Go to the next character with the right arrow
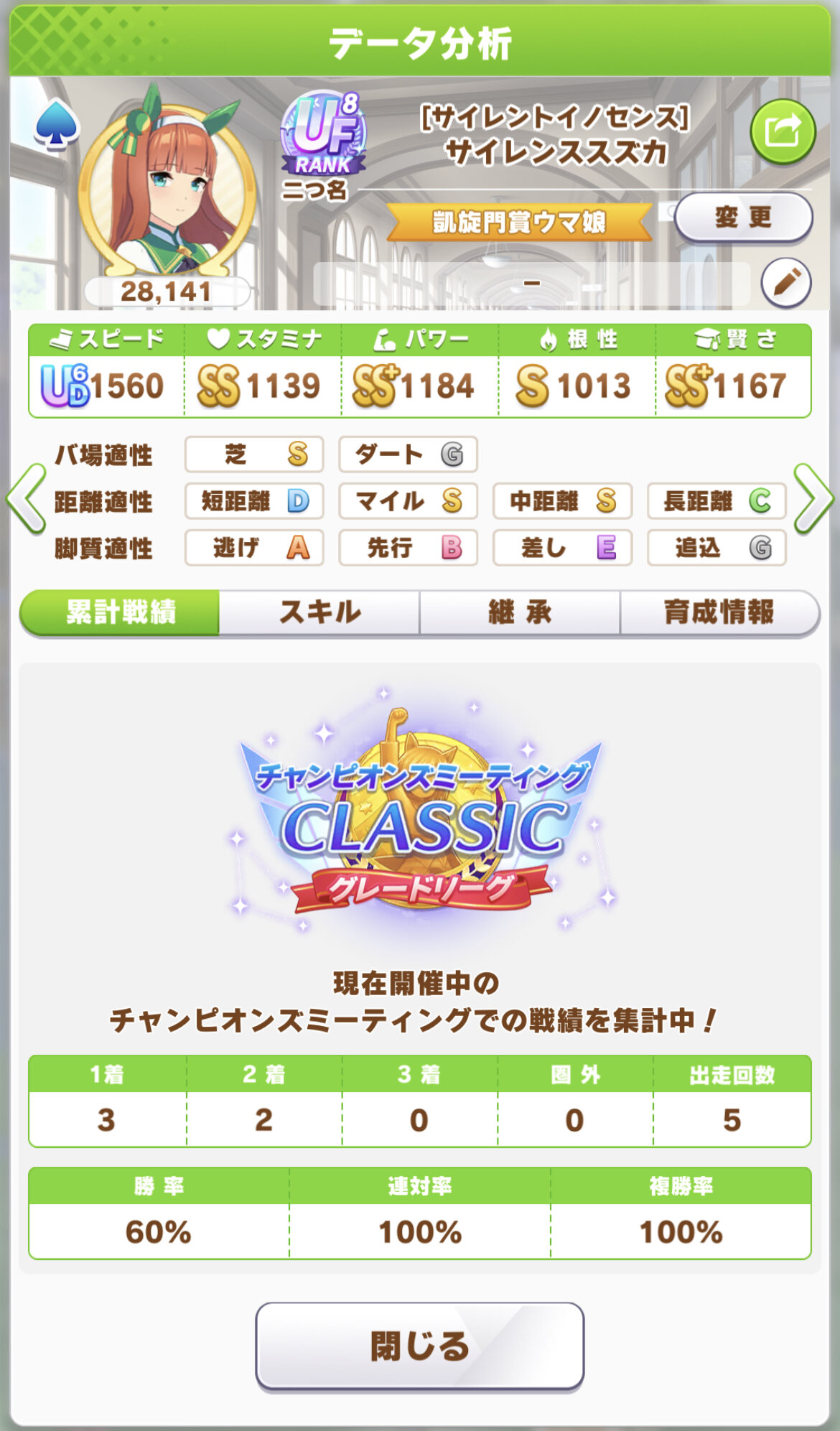The image size is (840, 1431). (x=813, y=499)
